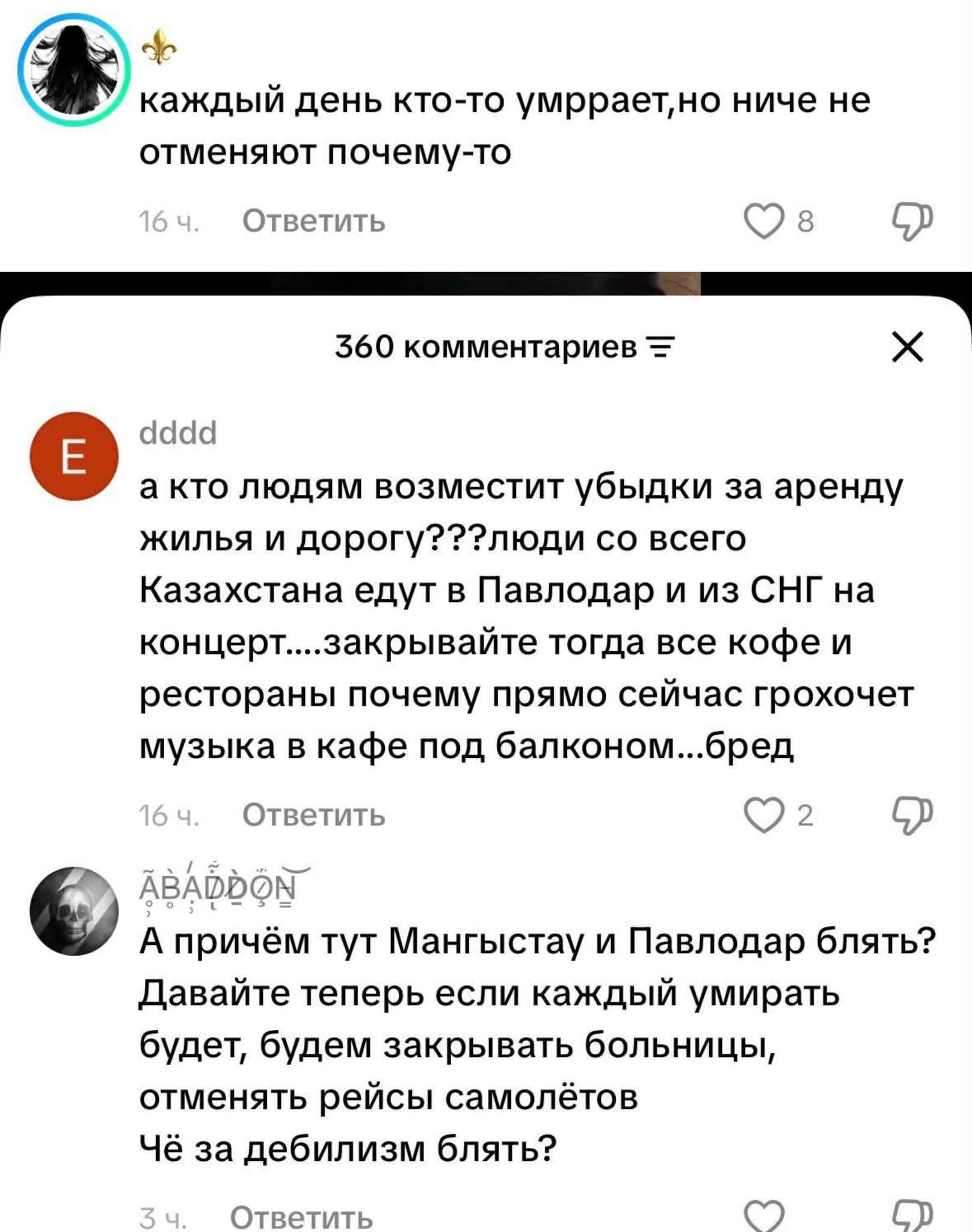The image size is (972, 1232).
Task: Open dddd's profile avatar
Action: click(74, 456)
